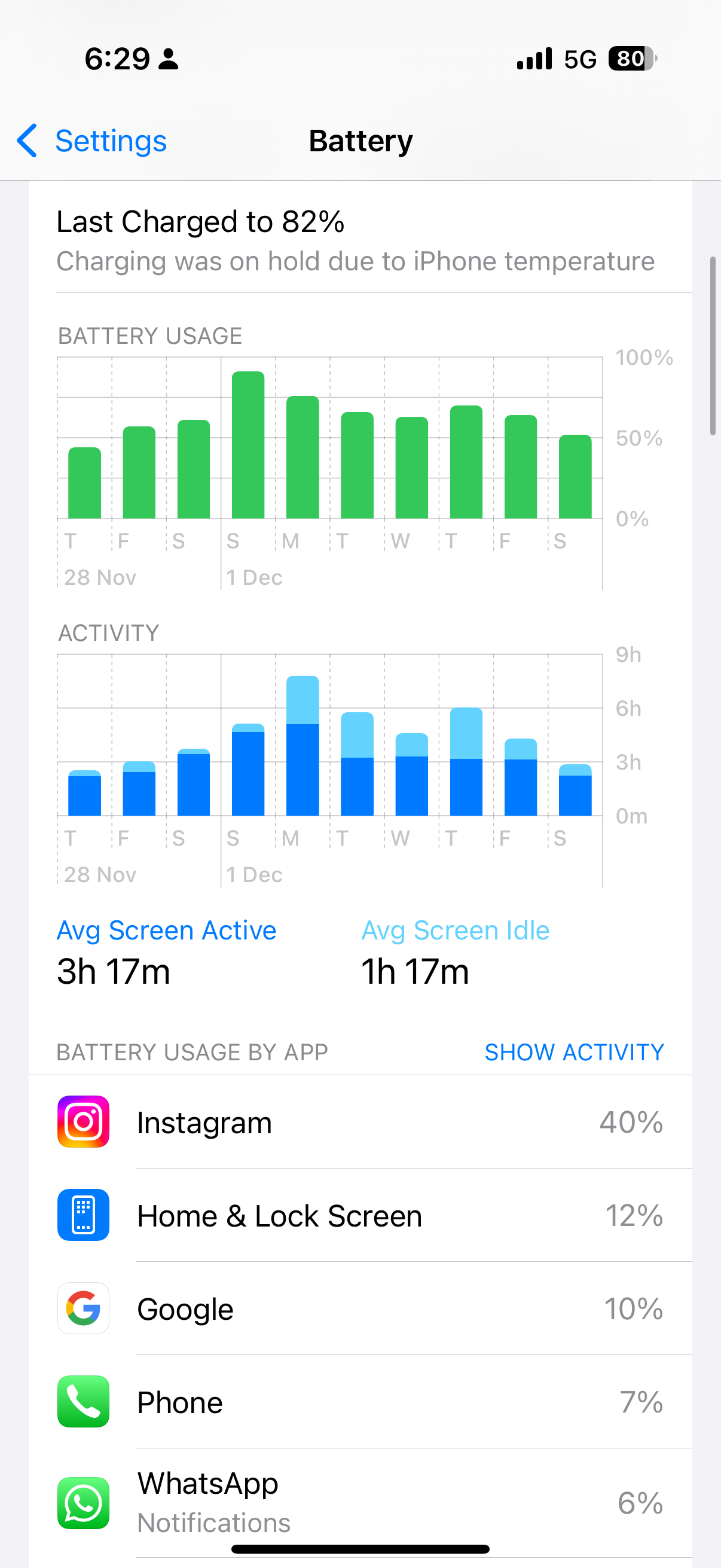Tap SHOW ACTIVITY link
The width and height of the screenshot is (721, 1568).
point(574,1052)
